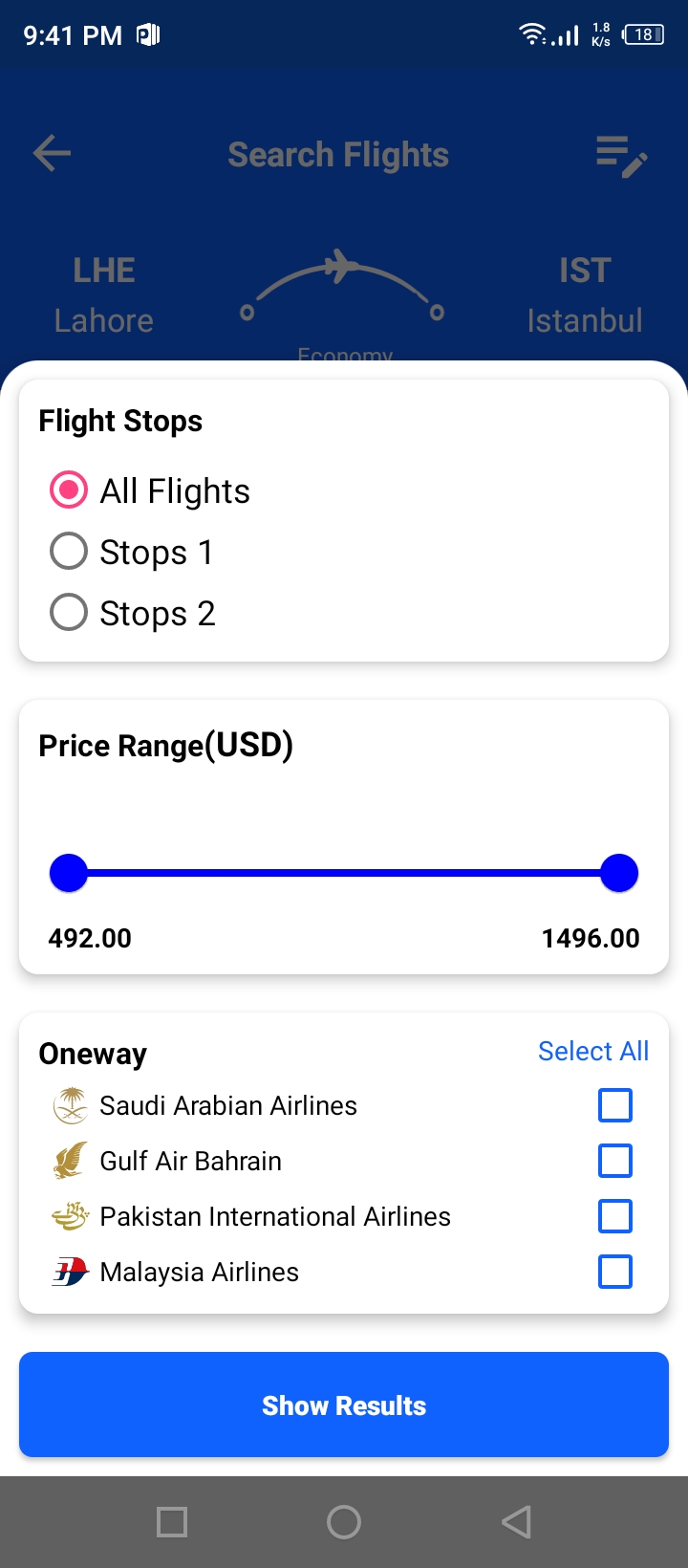Image resolution: width=688 pixels, height=1568 pixels.
Task: Check the Saudi Arabian Airlines box
Action: tap(615, 1105)
